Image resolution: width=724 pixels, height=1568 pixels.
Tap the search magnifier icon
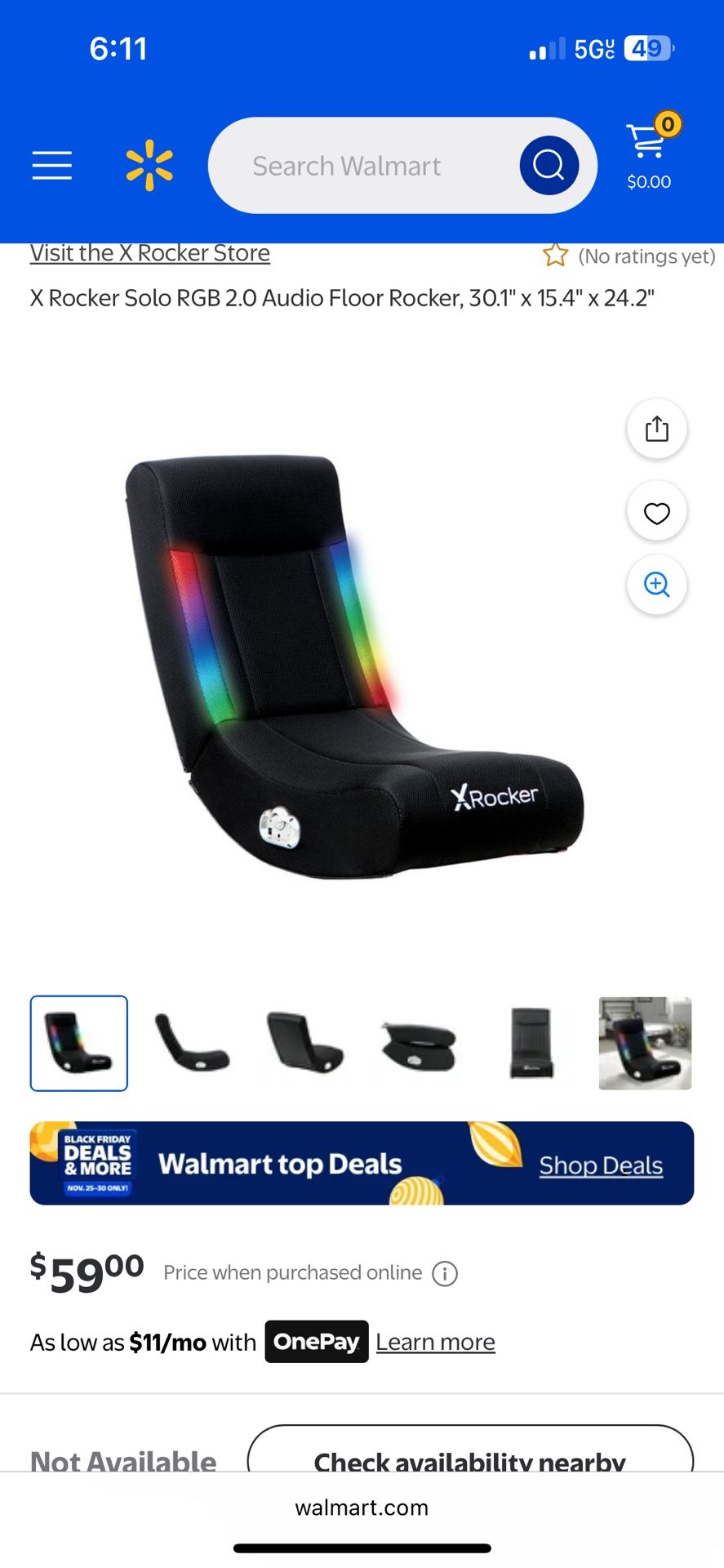click(548, 165)
